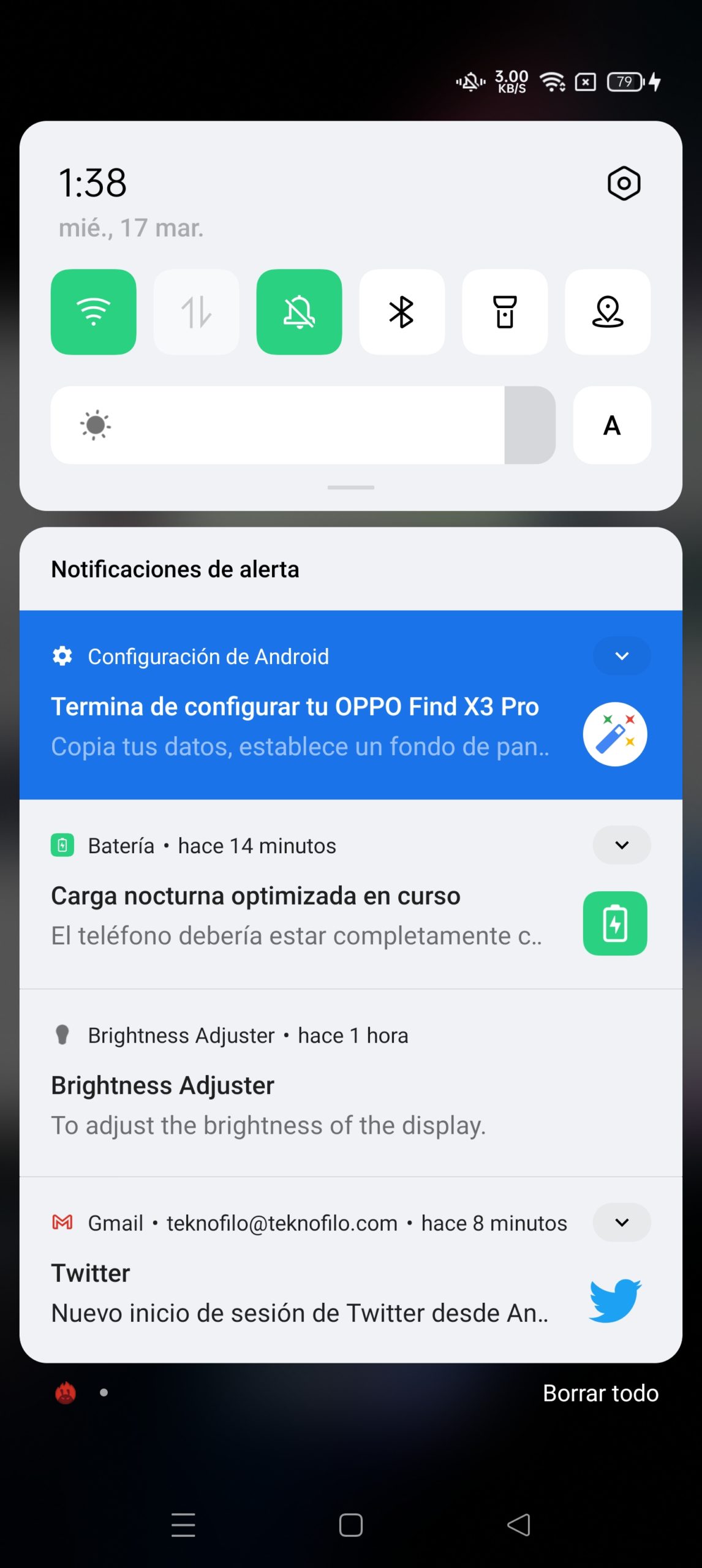Toggle auto brightness A button

pyautogui.click(x=612, y=425)
